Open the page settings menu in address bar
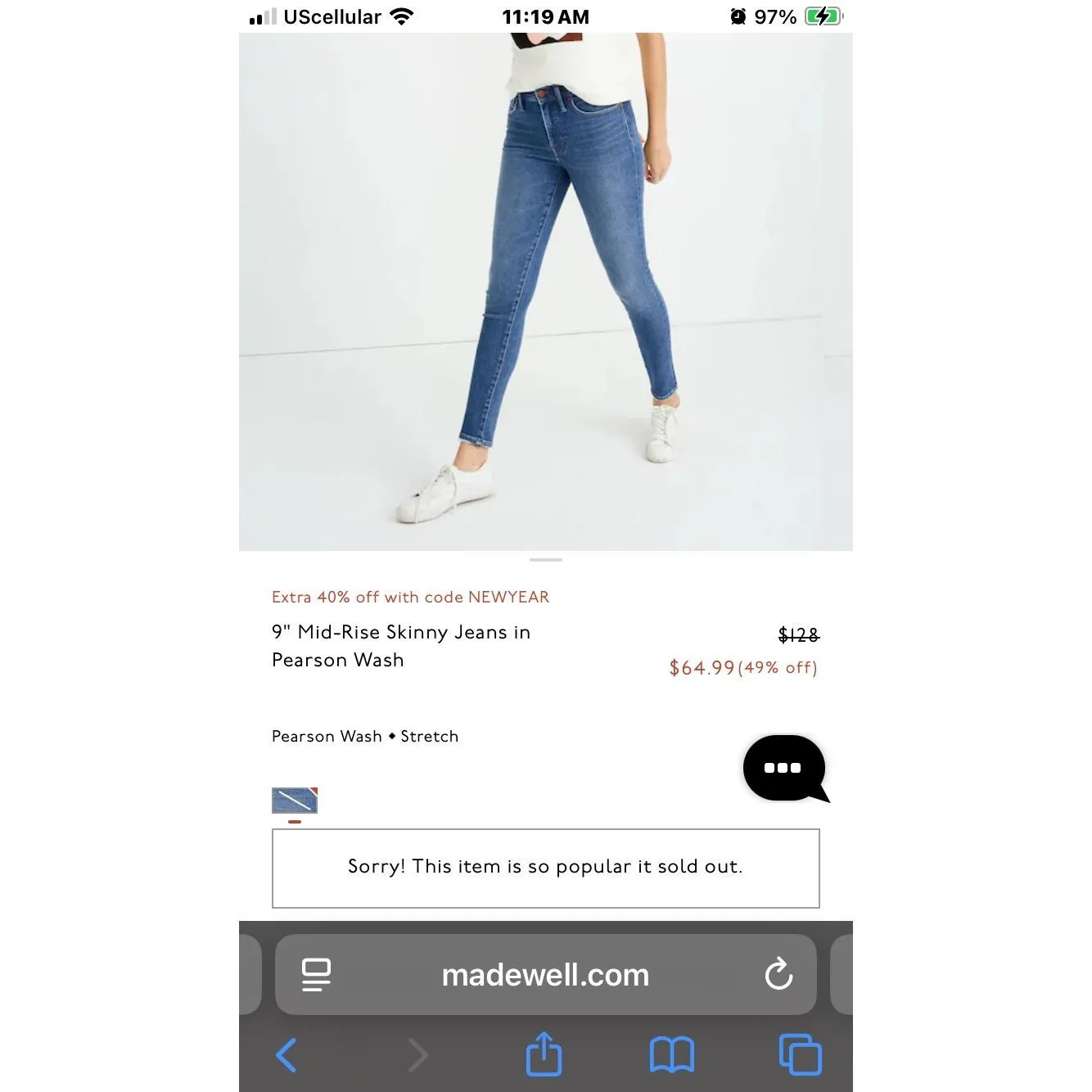This screenshot has height=1092, width=1092. [x=316, y=974]
